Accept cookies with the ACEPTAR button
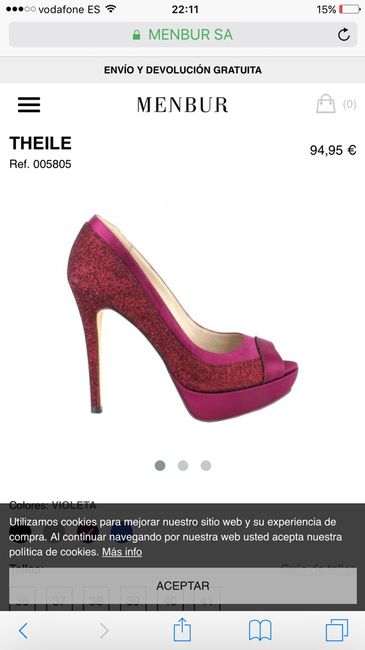 (183, 586)
